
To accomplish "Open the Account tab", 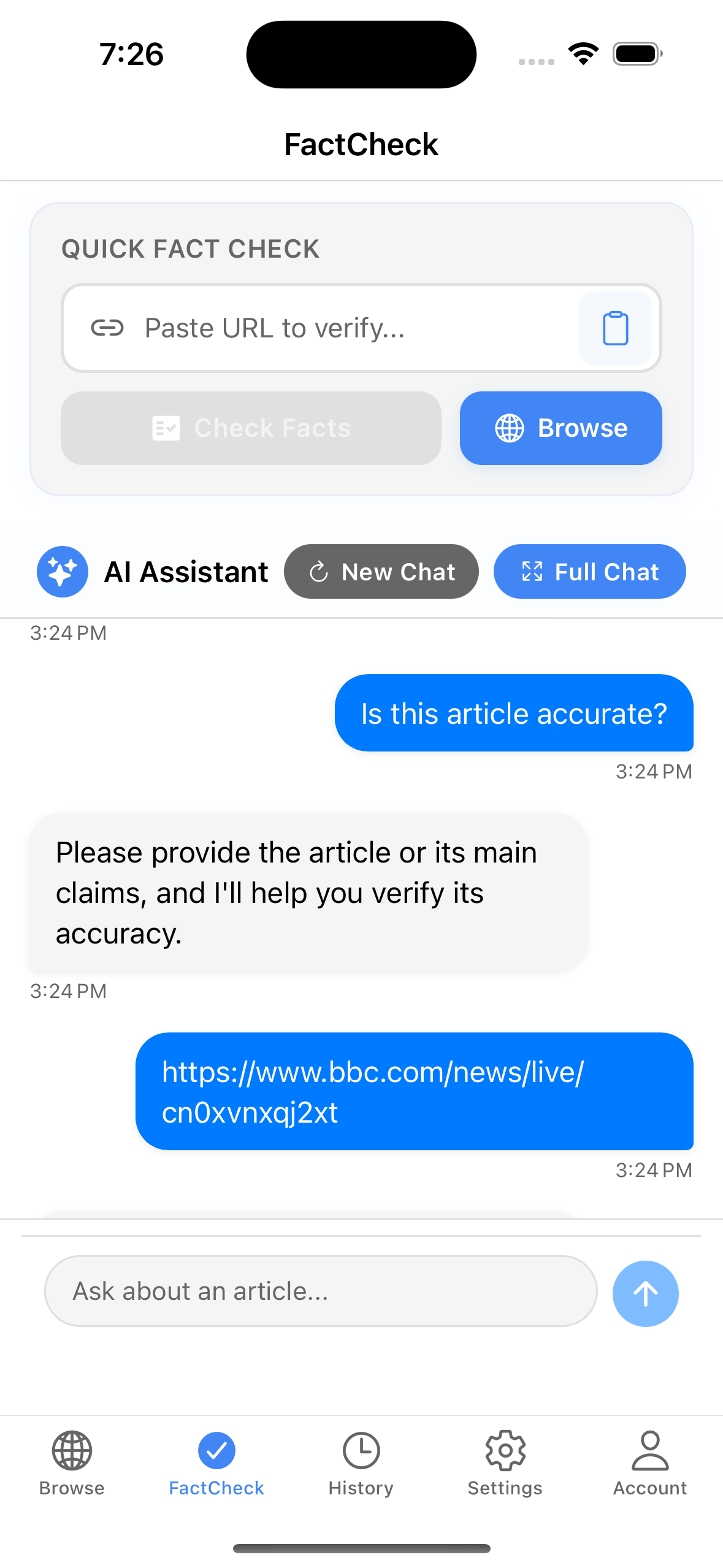I will [x=650, y=1463].
